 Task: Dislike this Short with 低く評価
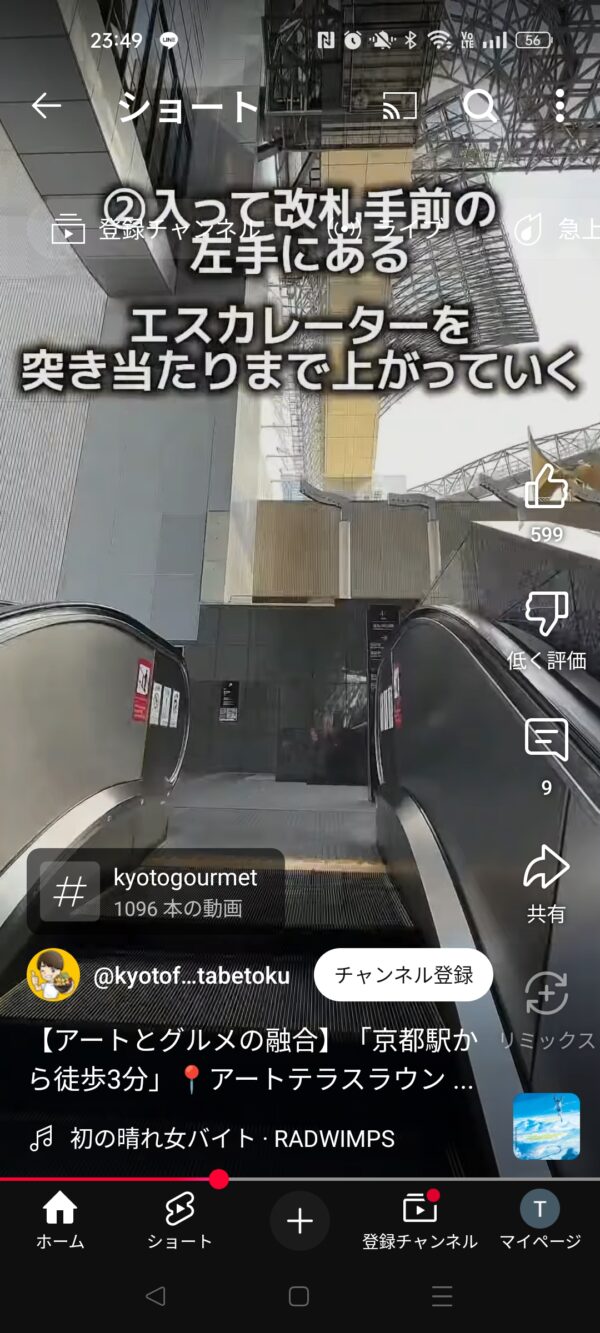pyautogui.click(x=546, y=612)
